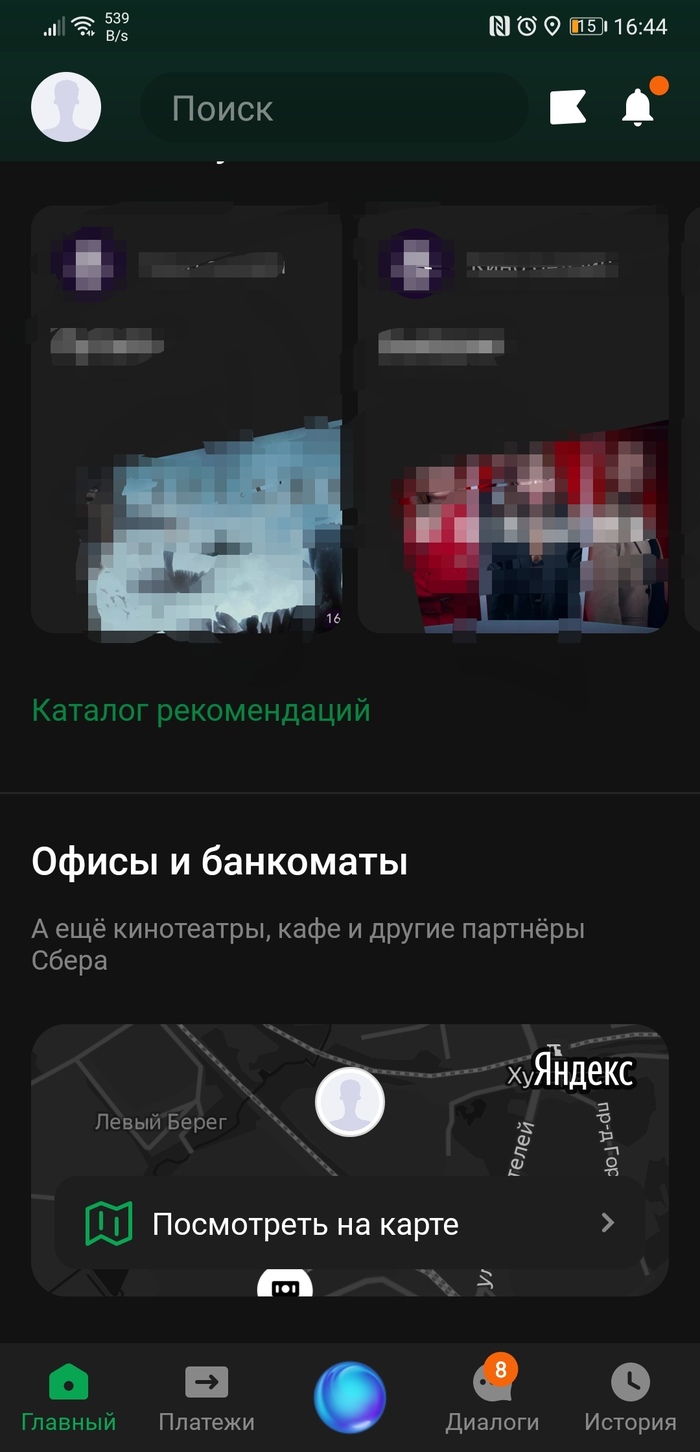Image resolution: width=700 pixels, height=1452 pixels.
Task: Open the flag icon beside search
Action: [x=568, y=107]
